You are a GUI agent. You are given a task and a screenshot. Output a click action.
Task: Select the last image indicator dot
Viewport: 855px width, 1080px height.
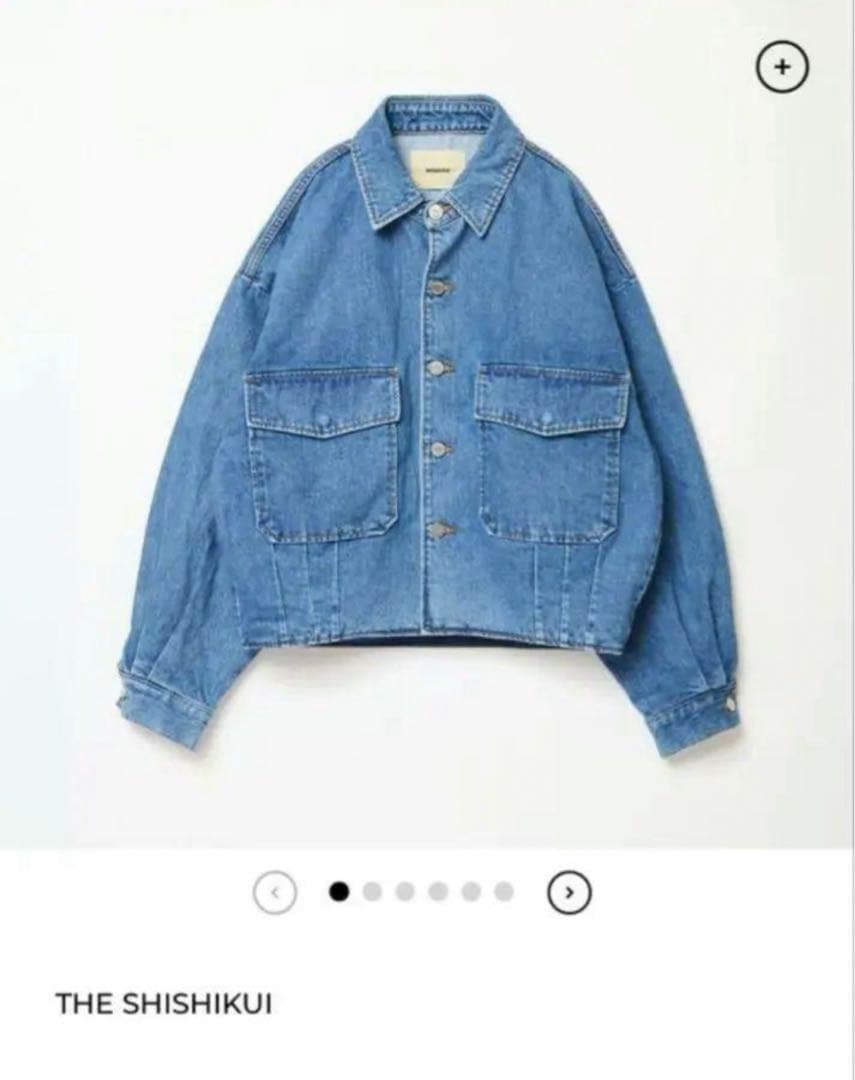[504, 892]
